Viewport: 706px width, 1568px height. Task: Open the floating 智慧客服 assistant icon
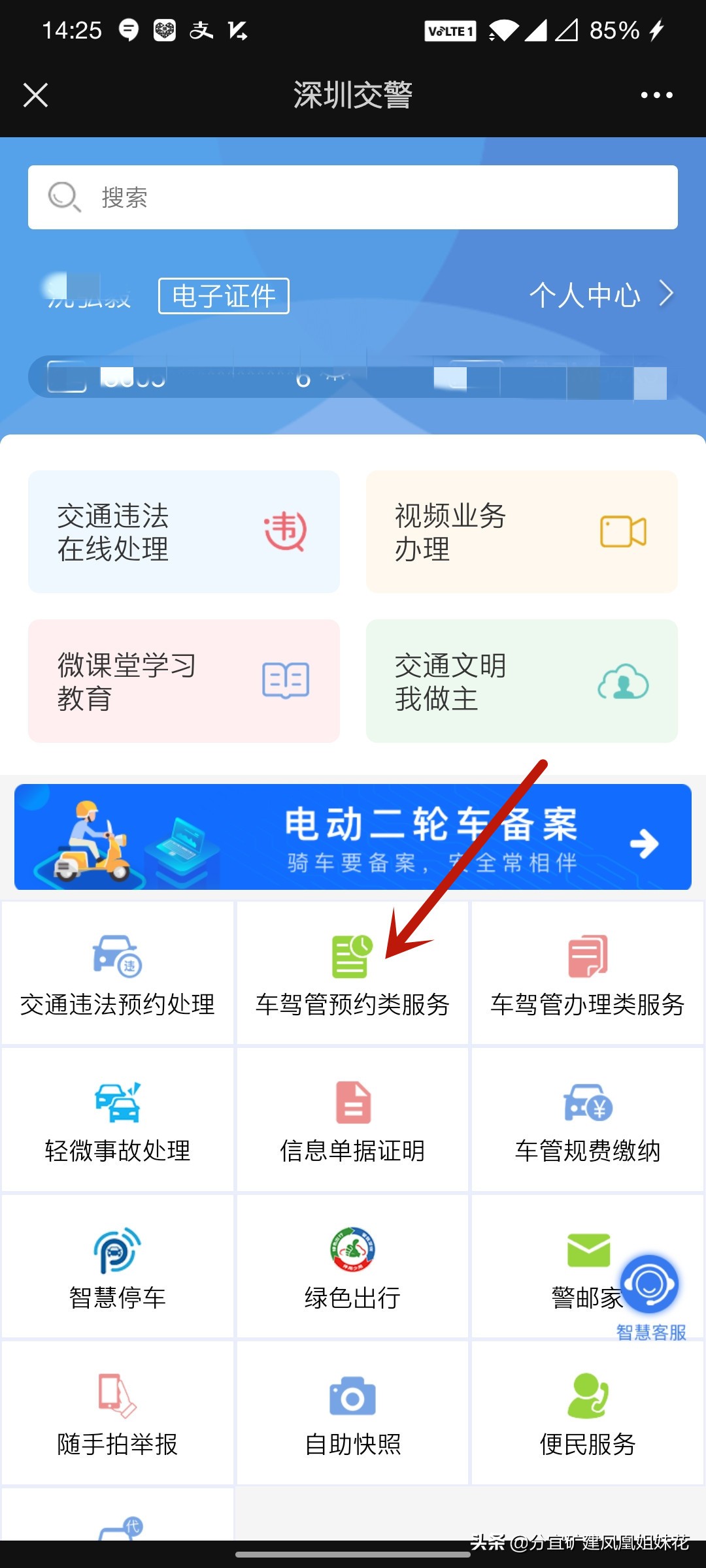[x=649, y=1284]
